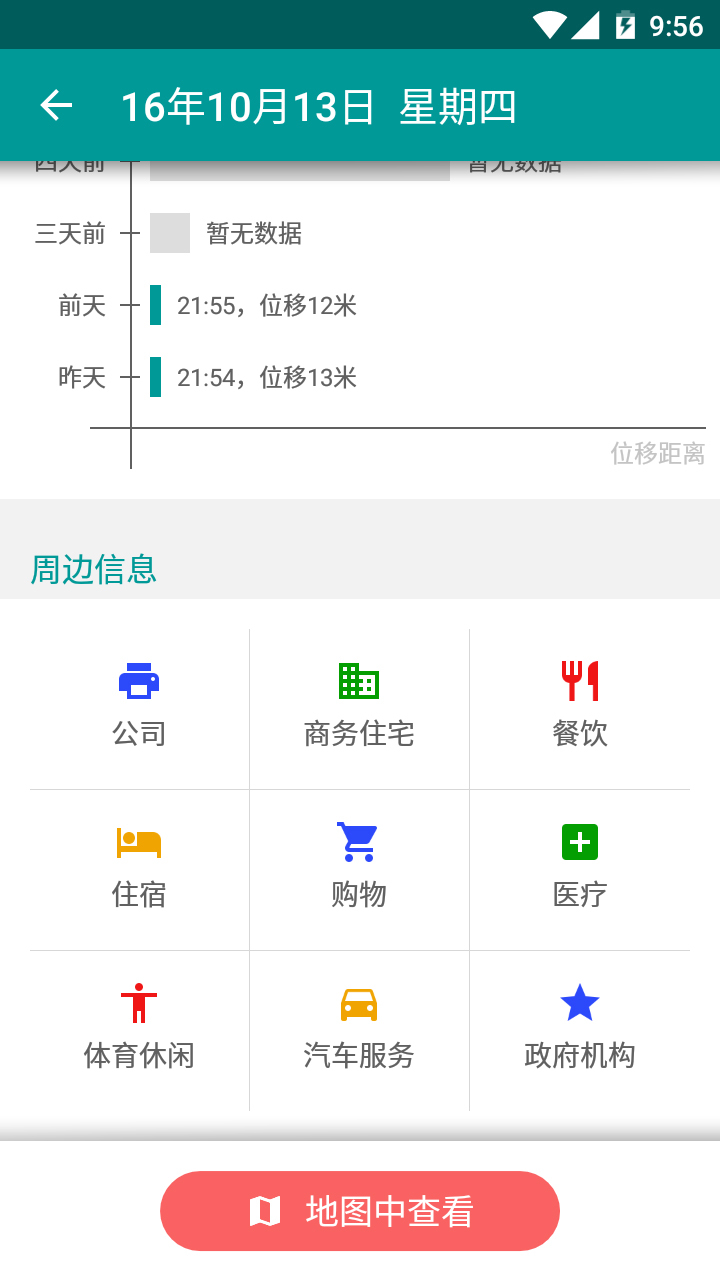
Task: Open the 汽车服务 car service icon
Action: pos(359,1002)
